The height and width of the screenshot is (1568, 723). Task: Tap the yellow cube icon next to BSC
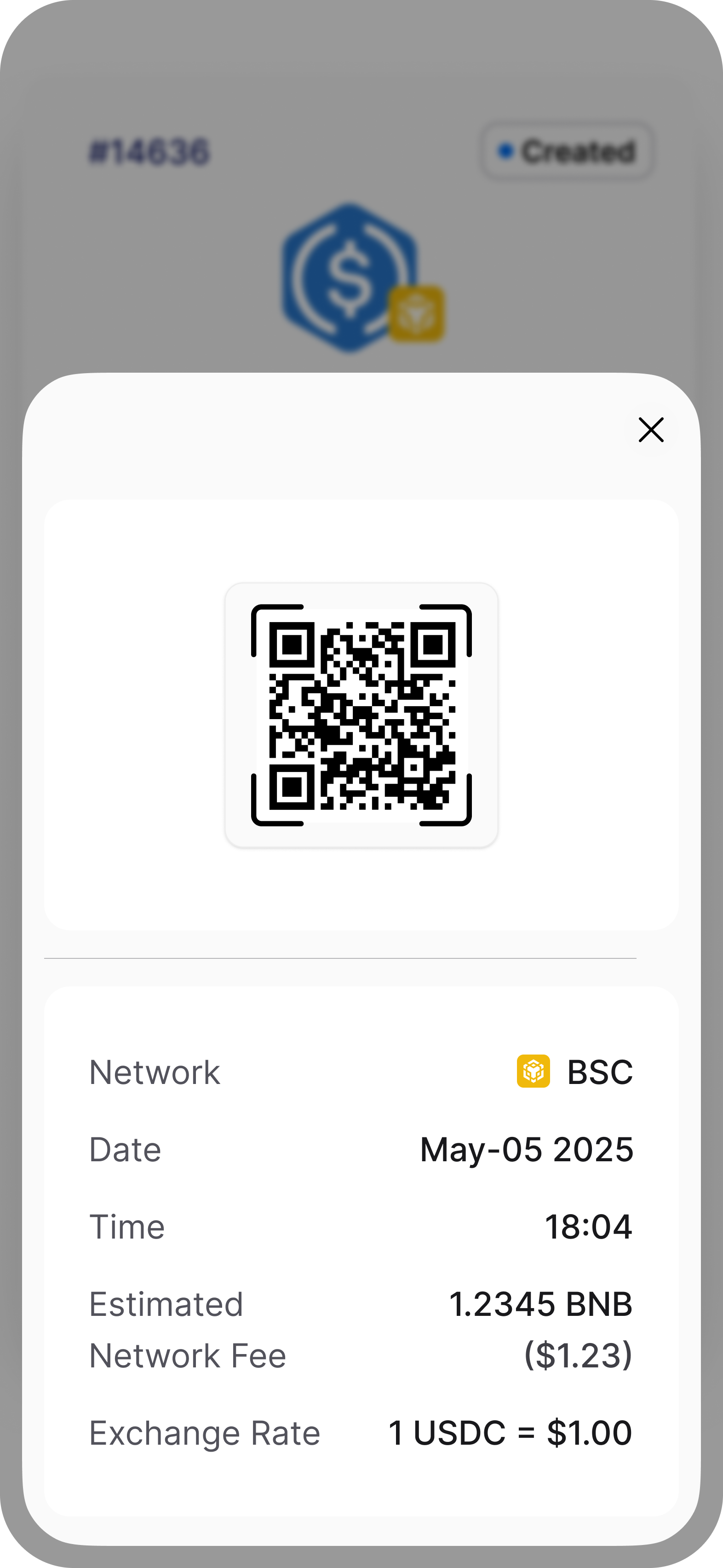[533, 1071]
